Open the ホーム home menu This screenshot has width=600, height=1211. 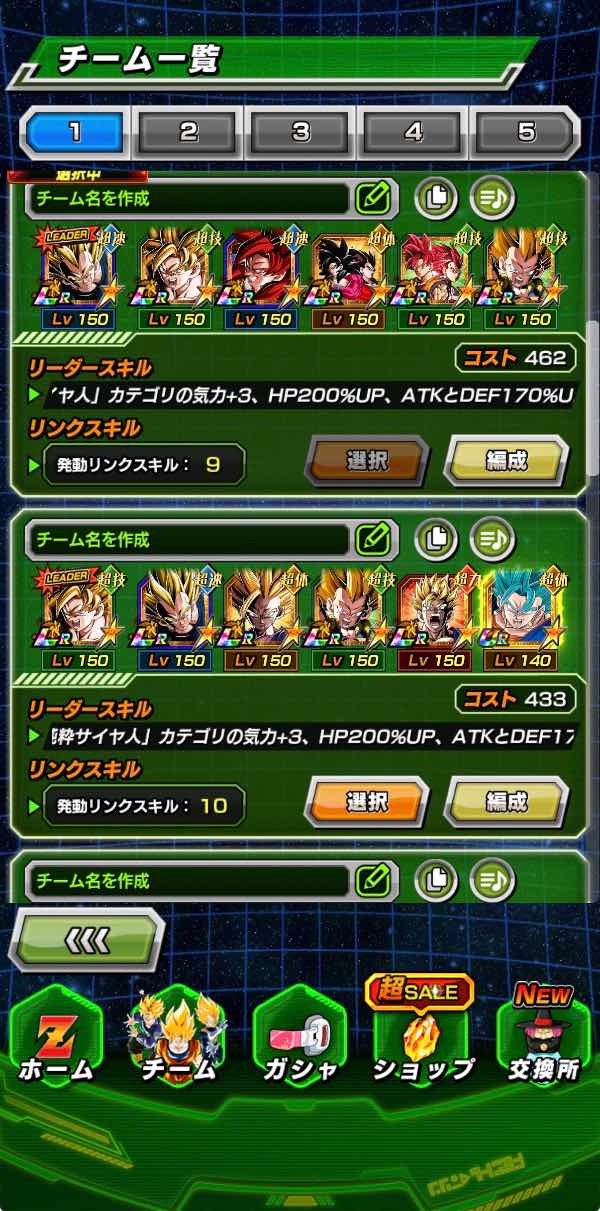(x=55, y=1040)
